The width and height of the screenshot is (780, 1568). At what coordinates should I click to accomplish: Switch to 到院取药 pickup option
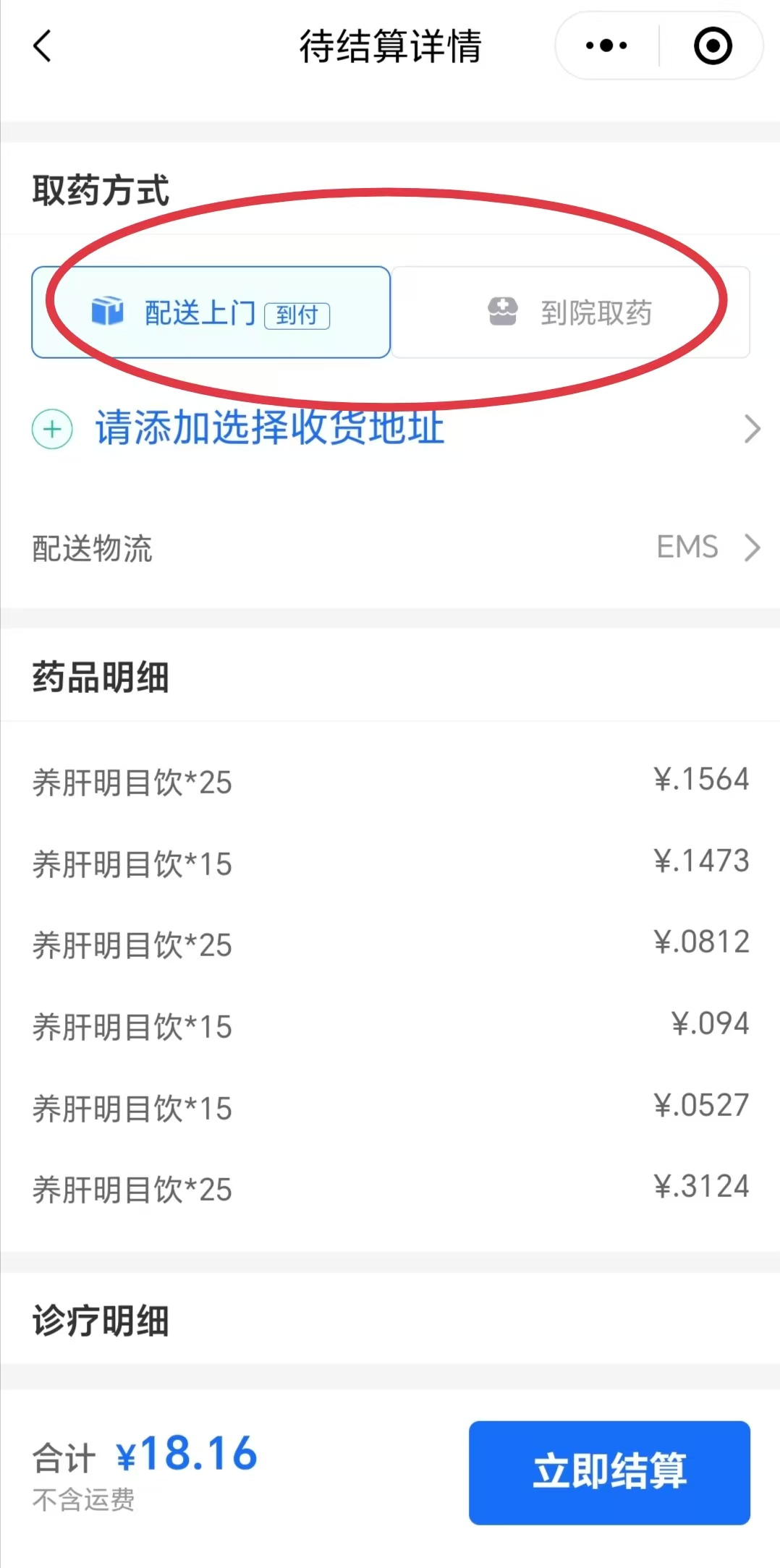[x=570, y=312]
